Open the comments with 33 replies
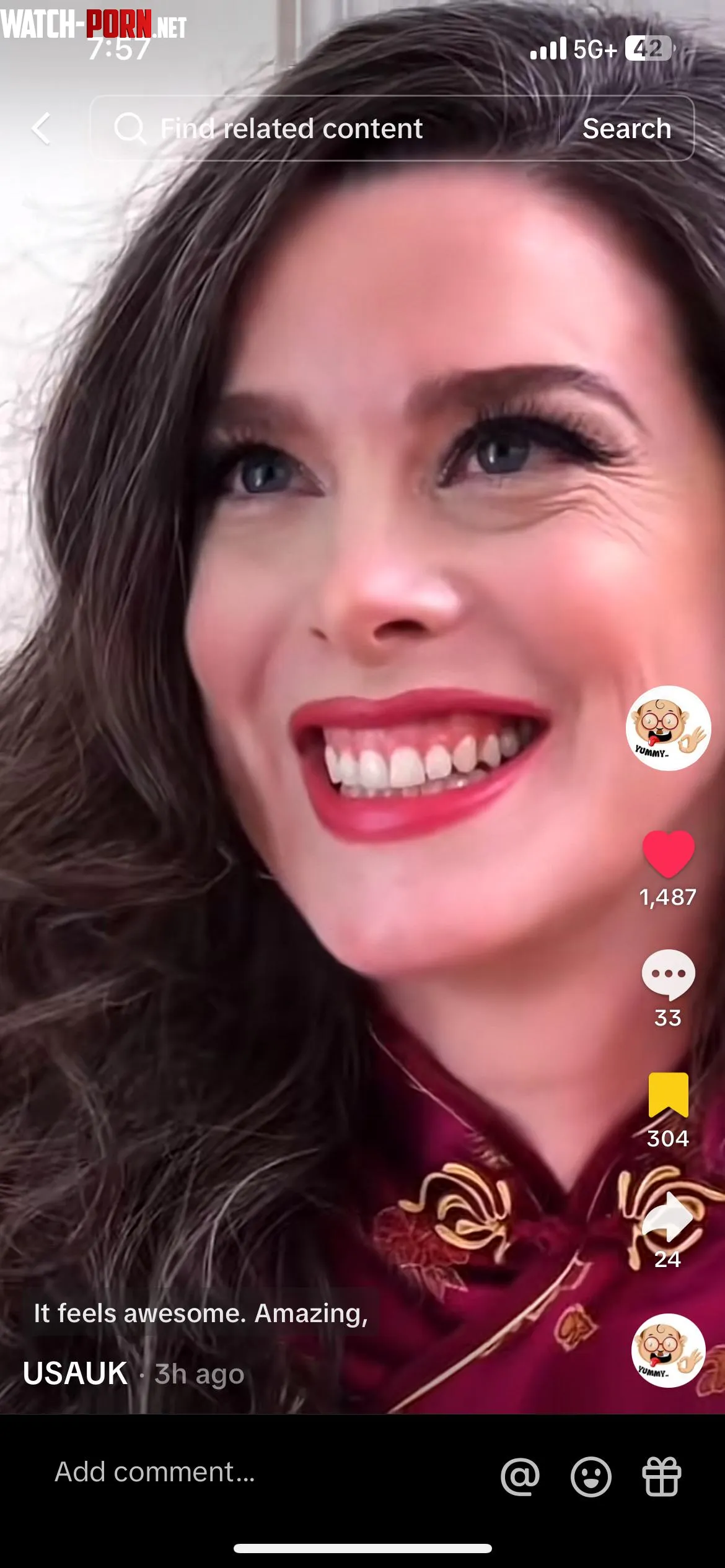Screen dimensions: 725x1568 point(668,975)
